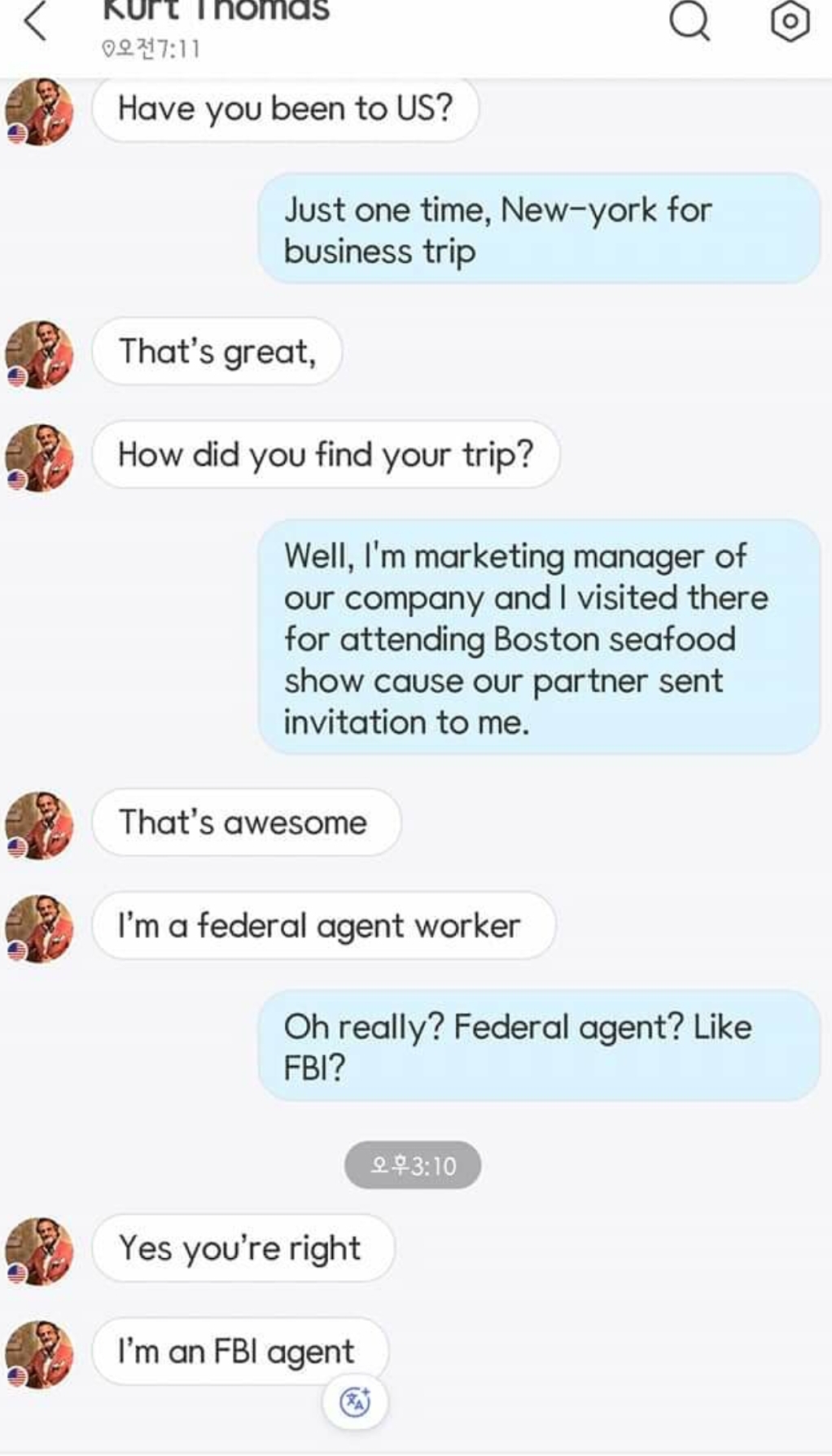
Task: Open avatar beside "Have you been to US?"
Action: point(39,112)
